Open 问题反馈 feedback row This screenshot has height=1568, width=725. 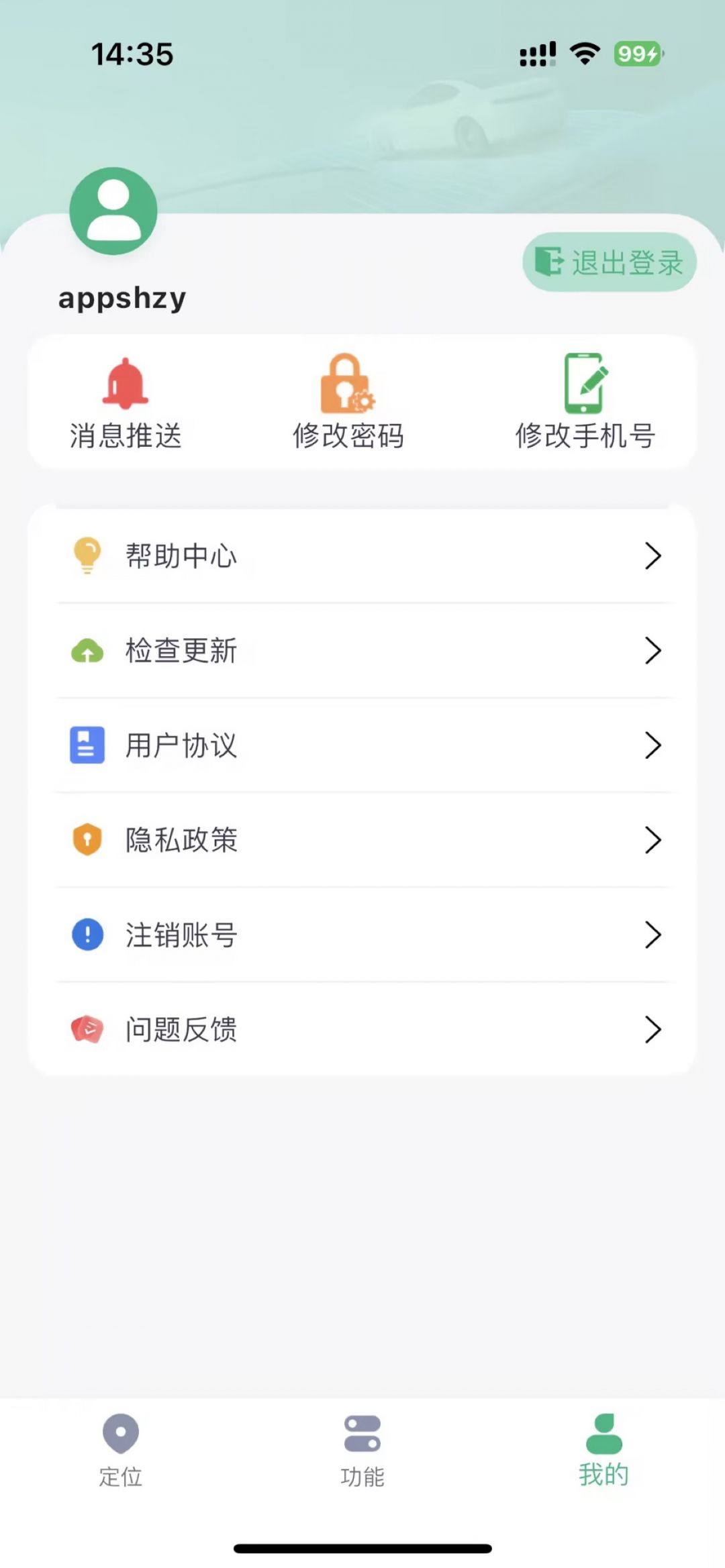click(362, 1029)
